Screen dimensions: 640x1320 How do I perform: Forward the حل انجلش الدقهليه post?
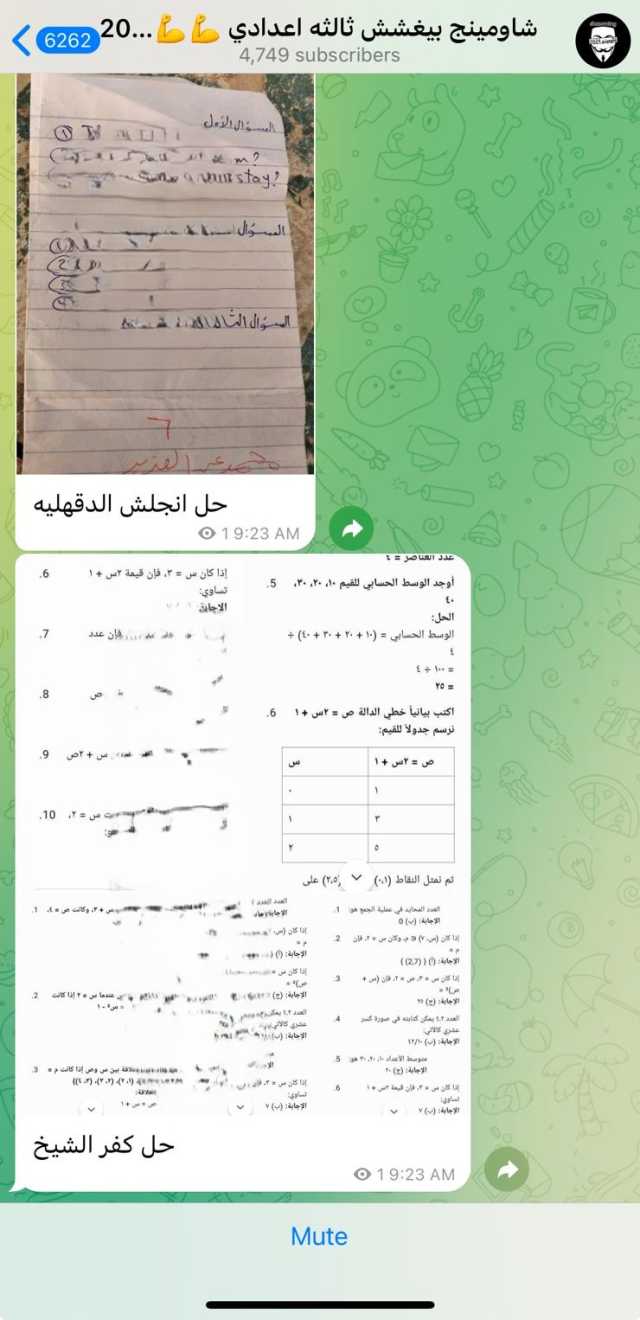[351, 531]
